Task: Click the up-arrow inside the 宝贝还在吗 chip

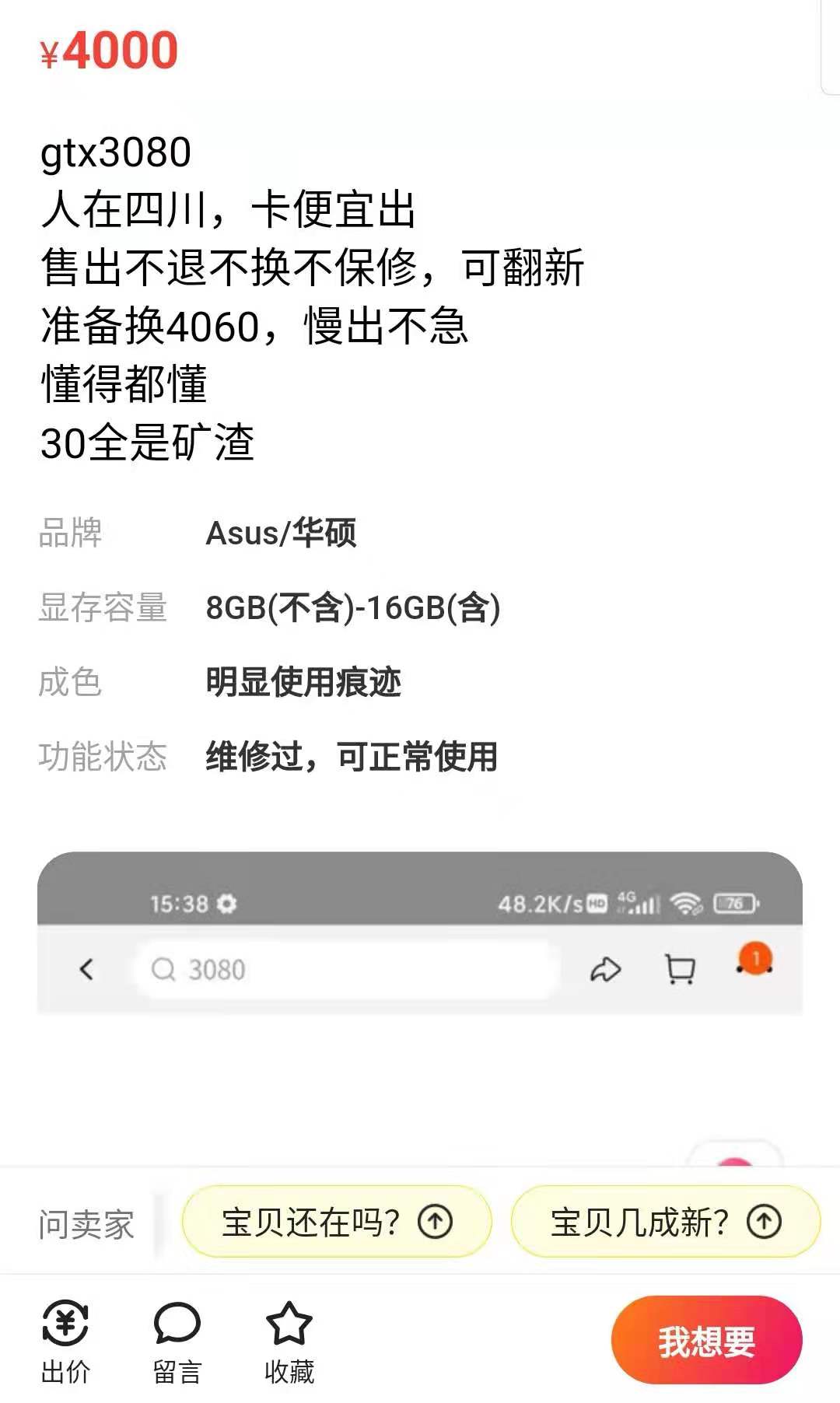Action: tap(436, 1221)
